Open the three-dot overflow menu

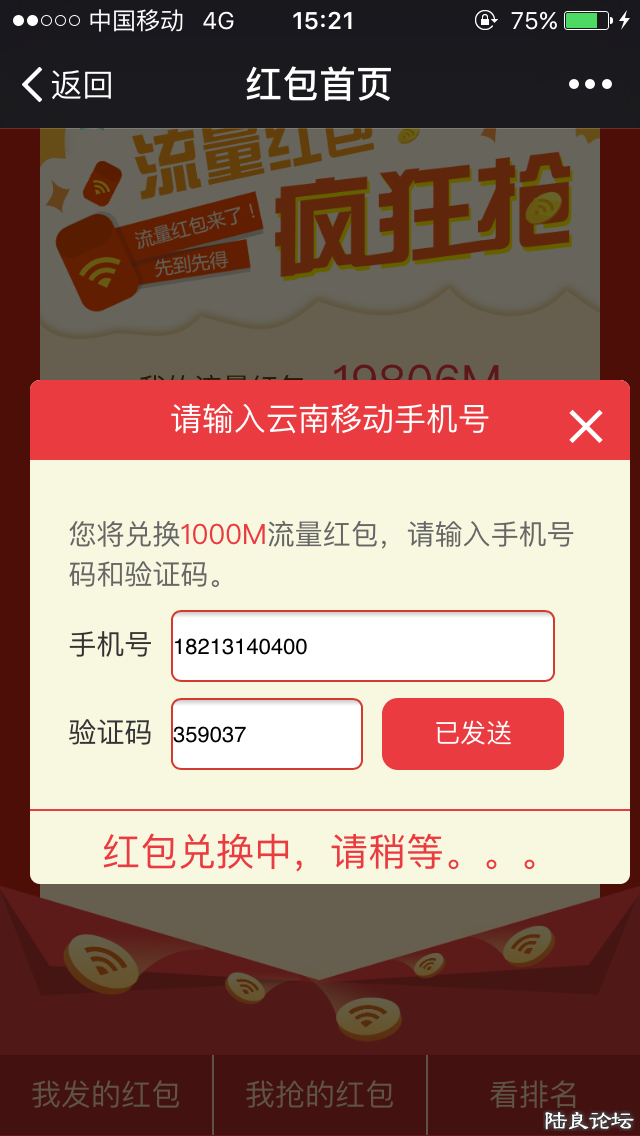point(590,85)
